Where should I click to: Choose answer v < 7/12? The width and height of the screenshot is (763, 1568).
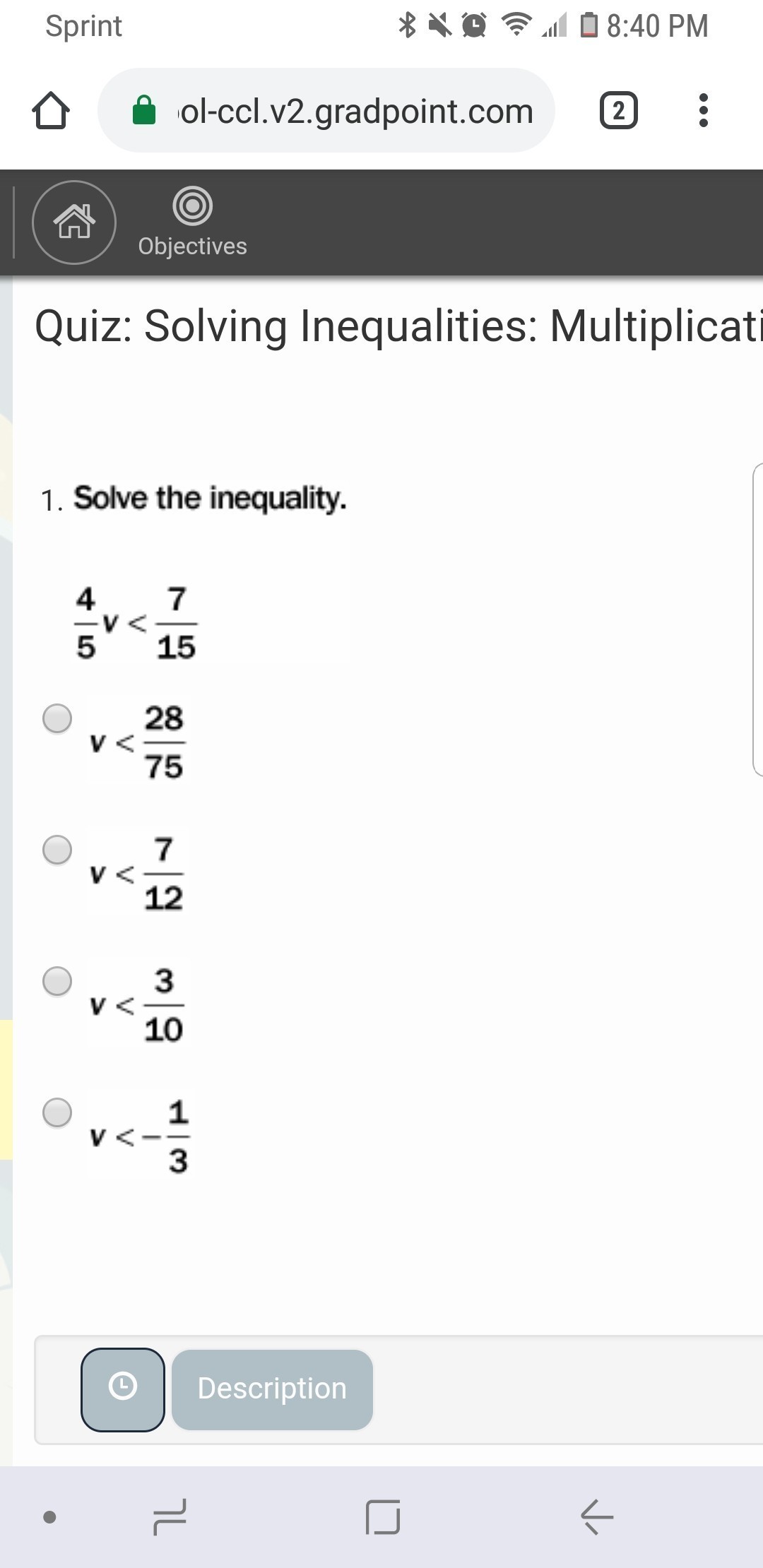[57, 850]
